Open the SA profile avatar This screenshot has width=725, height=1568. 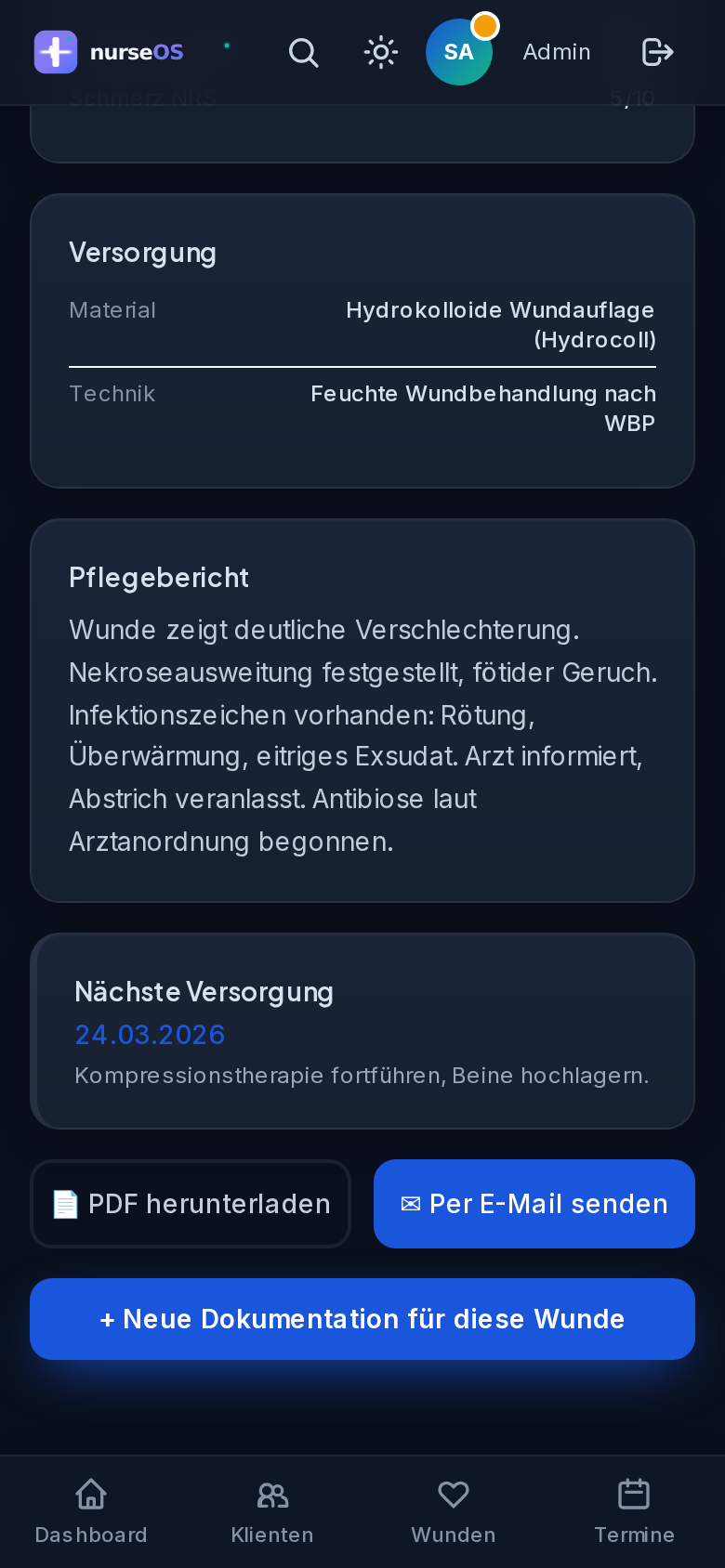tap(458, 52)
